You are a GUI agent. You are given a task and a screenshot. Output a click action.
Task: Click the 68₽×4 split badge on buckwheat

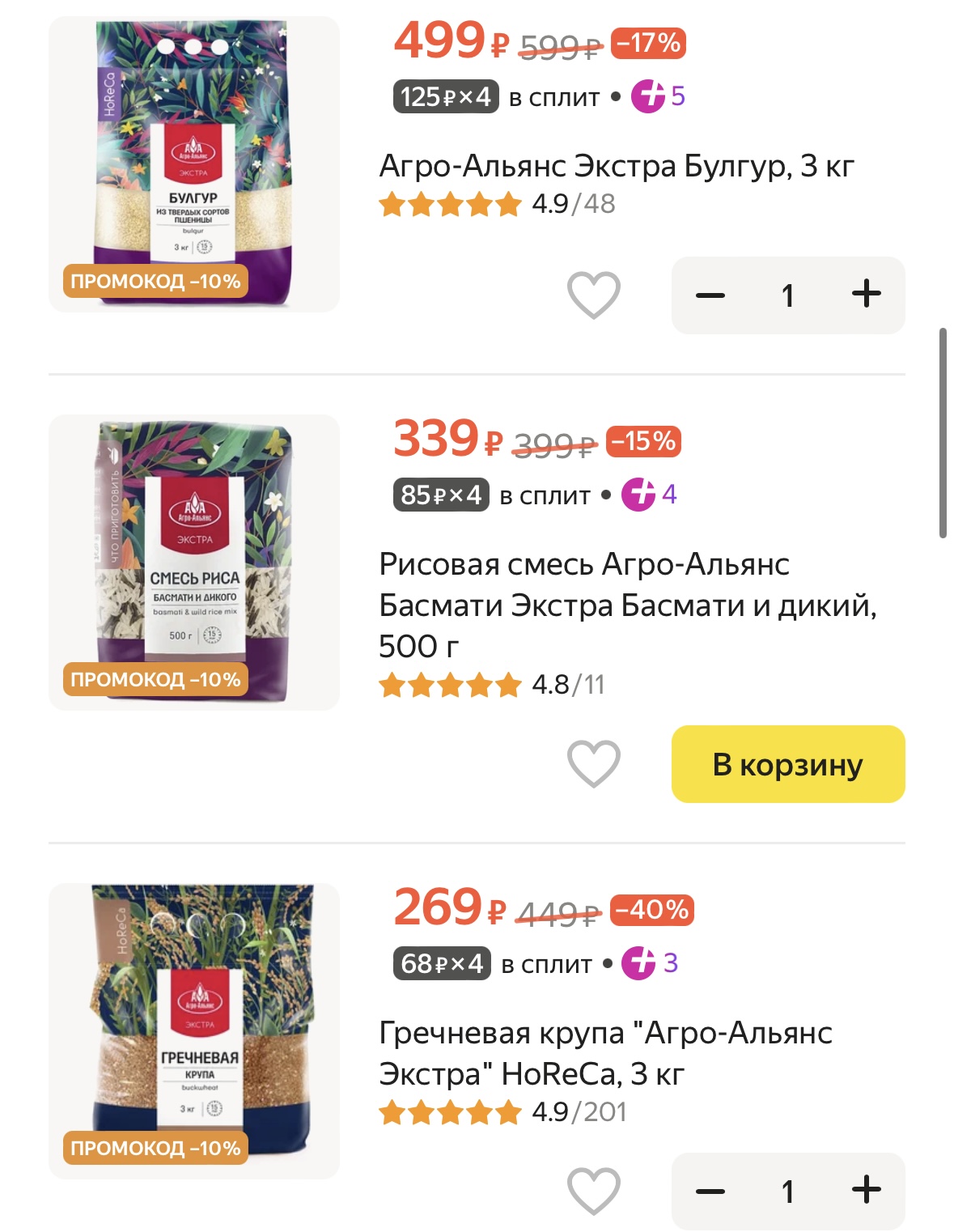tap(440, 964)
